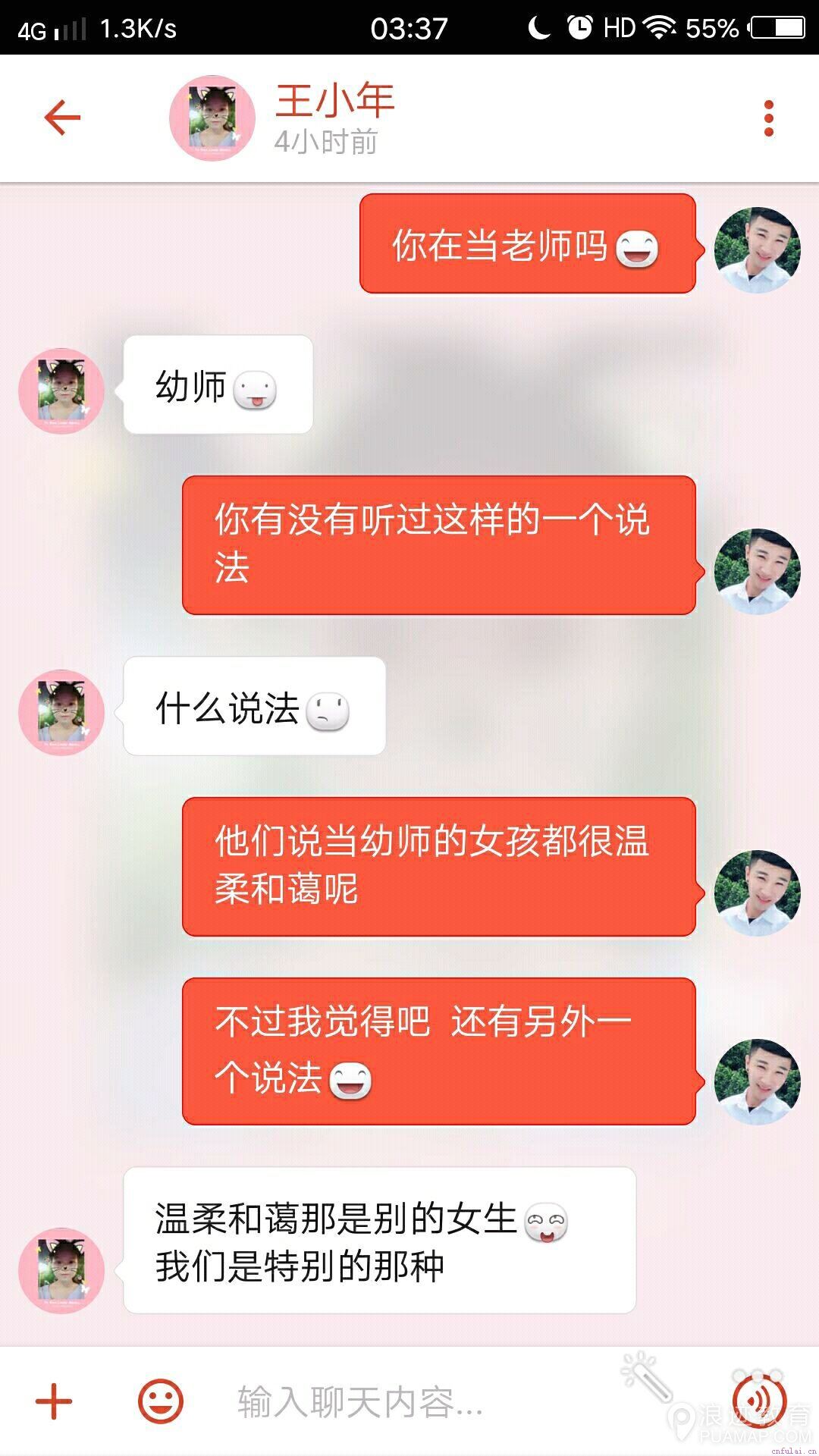Go back using the red arrow
The image size is (819, 1456).
[62, 118]
